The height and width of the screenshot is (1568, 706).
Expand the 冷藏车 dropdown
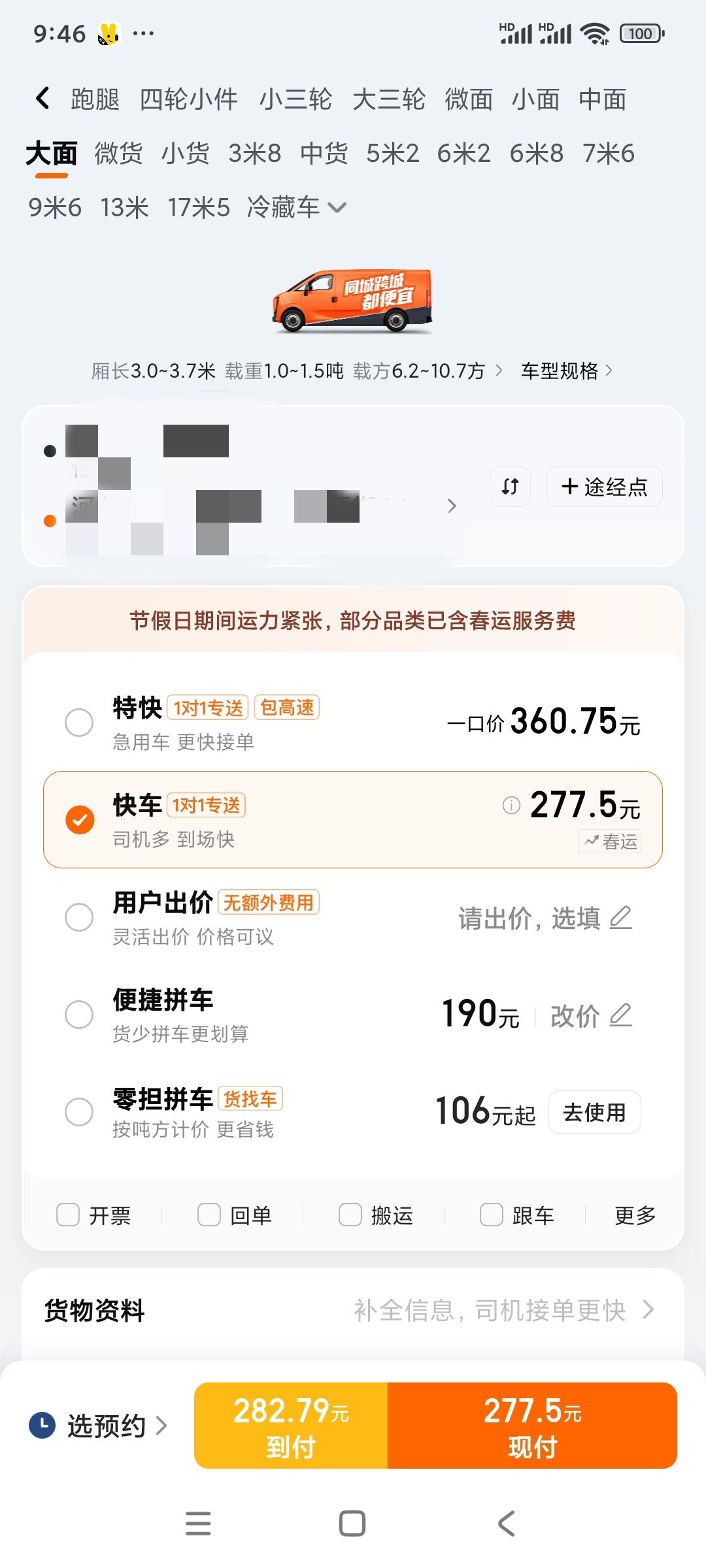296,208
